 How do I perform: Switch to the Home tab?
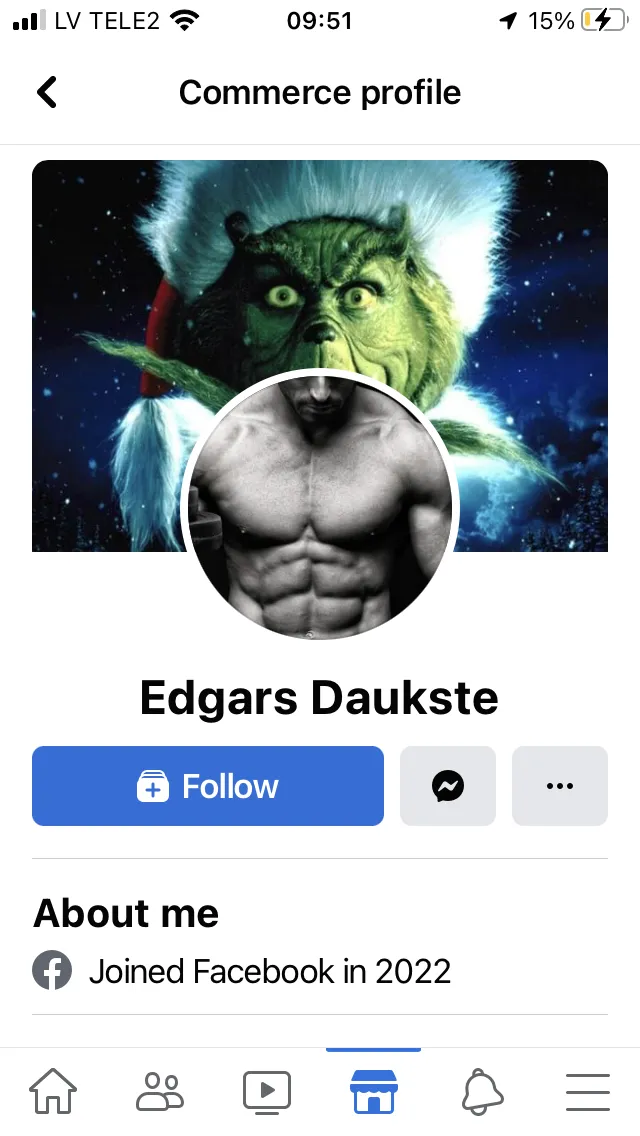[x=53, y=1091]
